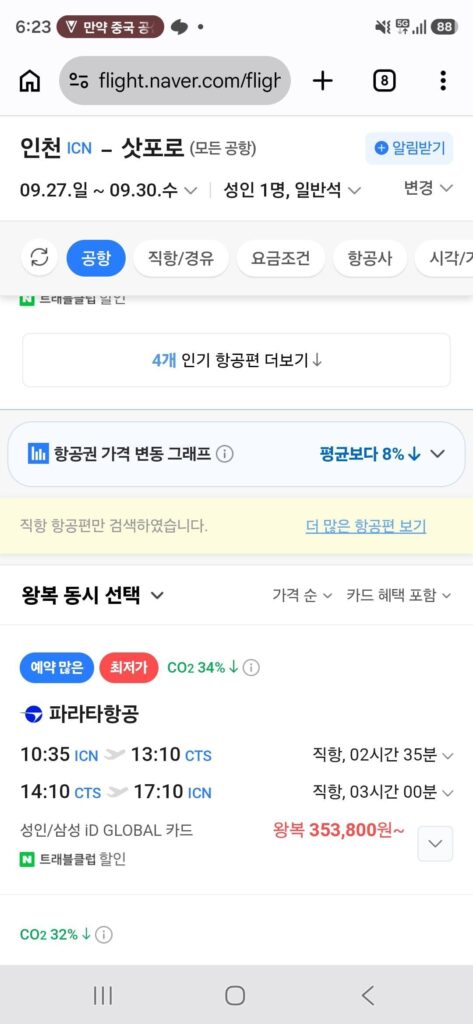Expand the 변경 search options
Image resolution: width=473 pixels, height=1024 pixels.
point(428,189)
